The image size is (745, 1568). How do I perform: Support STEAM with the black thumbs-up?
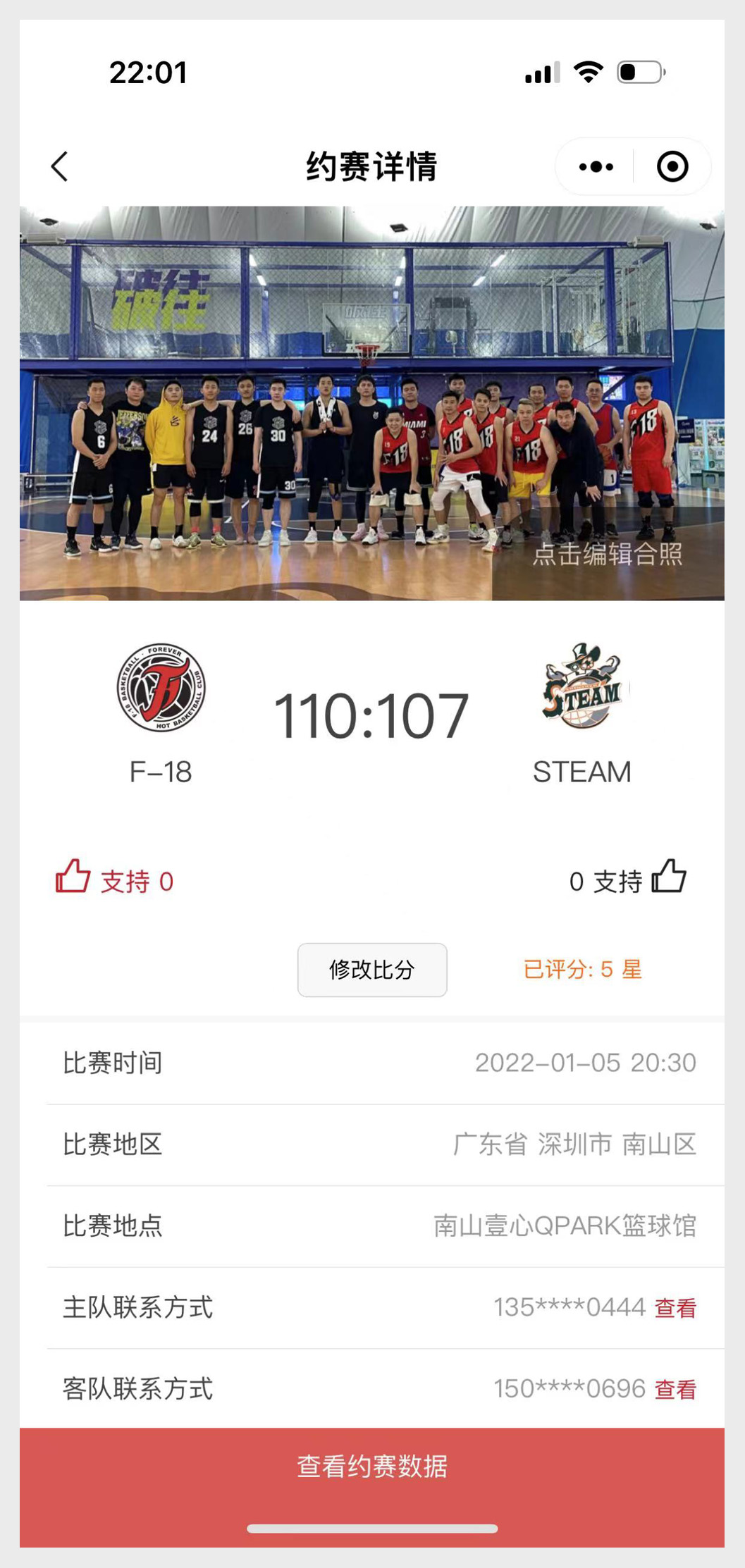(x=669, y=877)
